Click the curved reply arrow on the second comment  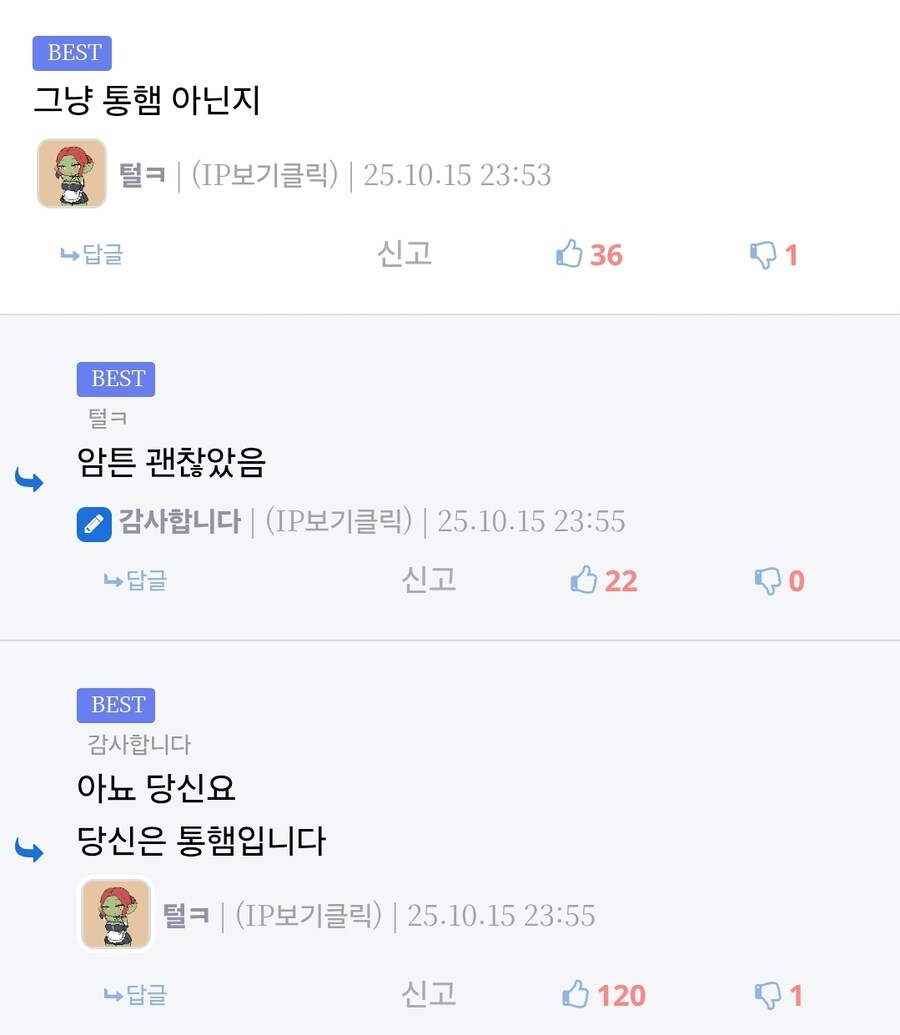[31, 478]
